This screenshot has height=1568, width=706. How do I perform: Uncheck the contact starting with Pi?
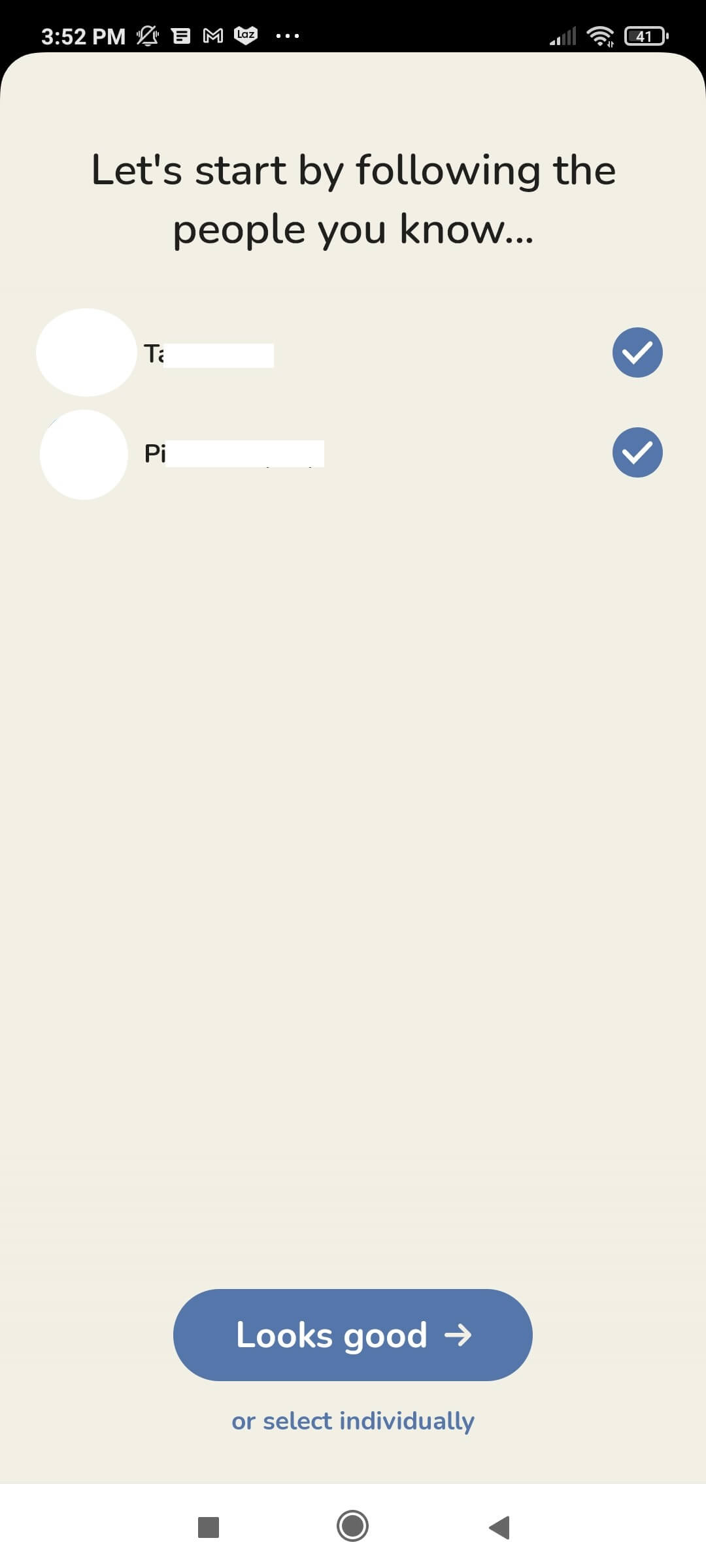click(637, 452)
